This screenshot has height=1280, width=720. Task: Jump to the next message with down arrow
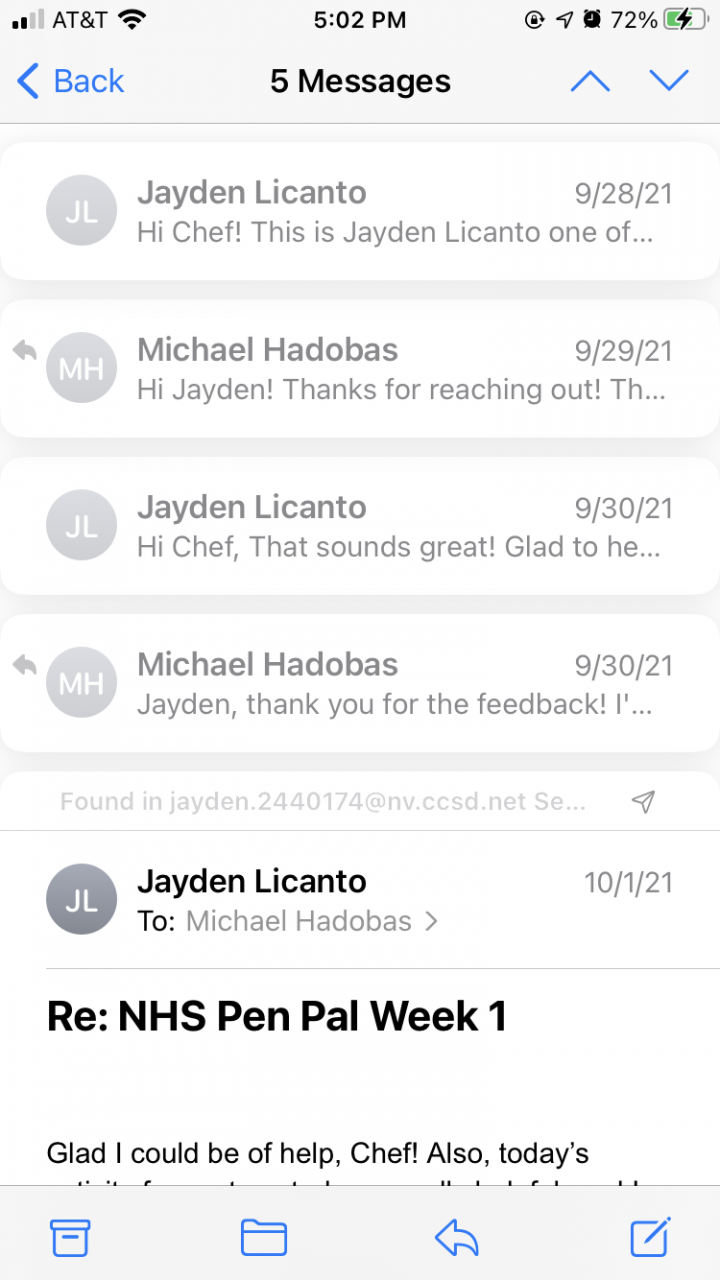[668, 81]
